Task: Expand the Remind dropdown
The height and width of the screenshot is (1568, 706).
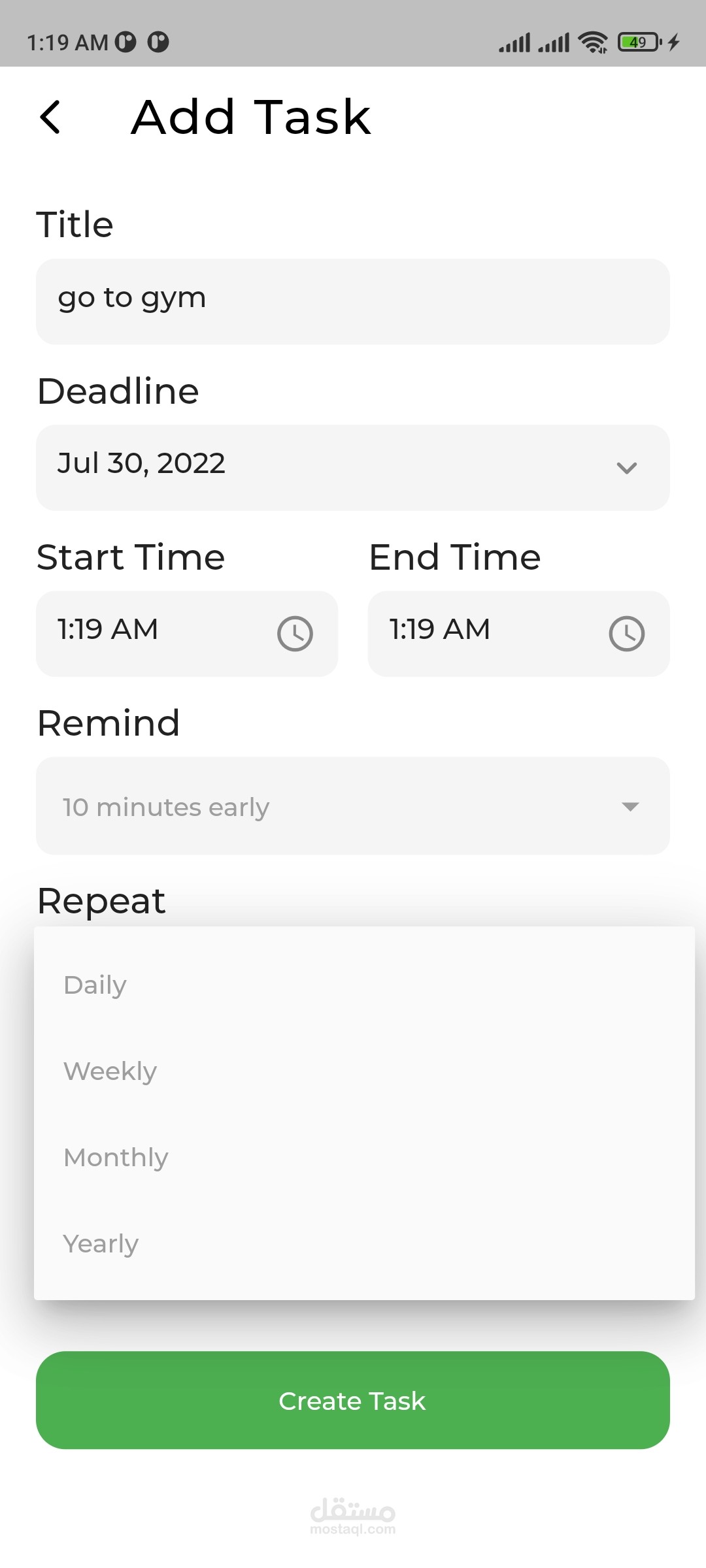Action: click(x=353, y=806)
